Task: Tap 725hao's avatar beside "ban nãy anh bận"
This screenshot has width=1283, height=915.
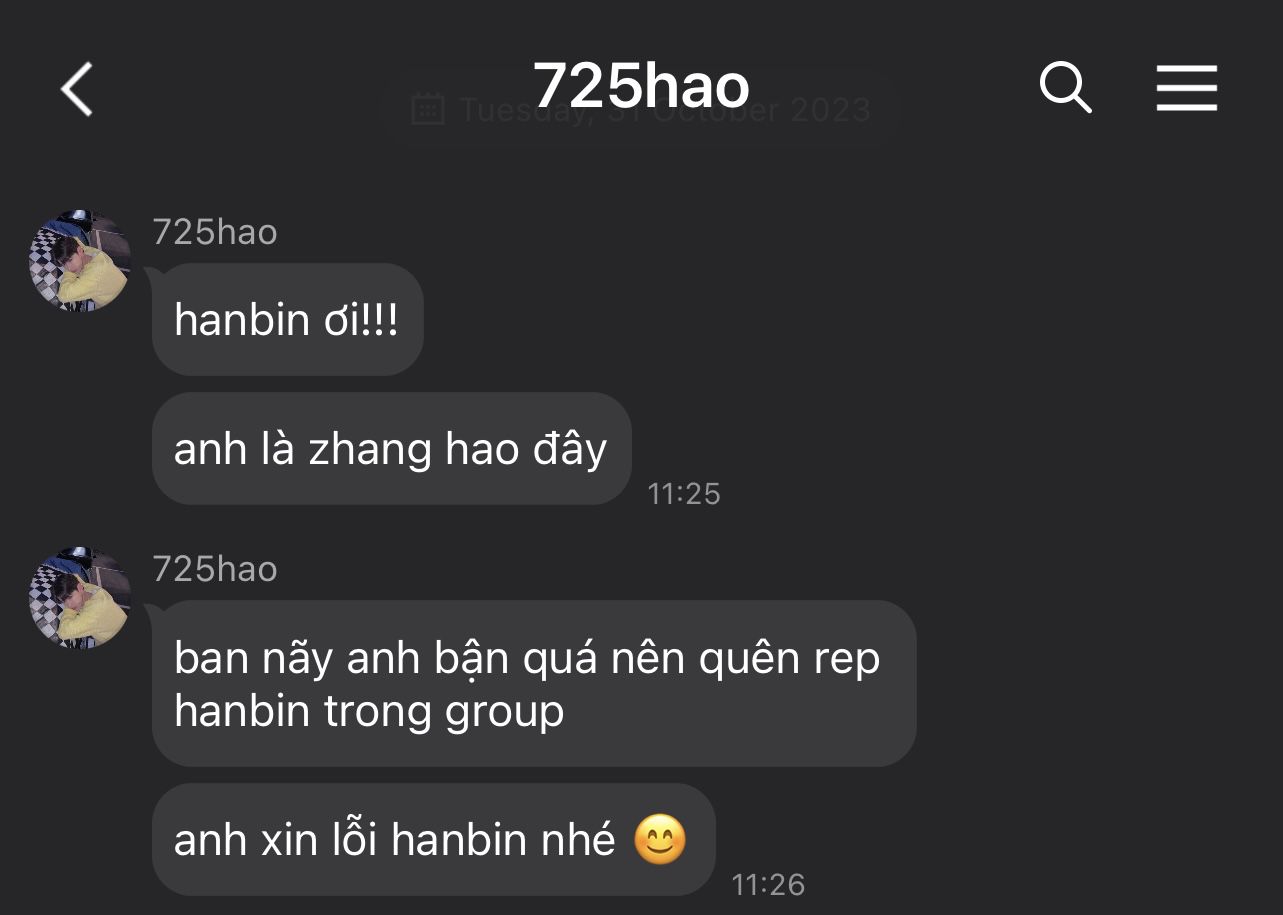Action: (80, 598)
